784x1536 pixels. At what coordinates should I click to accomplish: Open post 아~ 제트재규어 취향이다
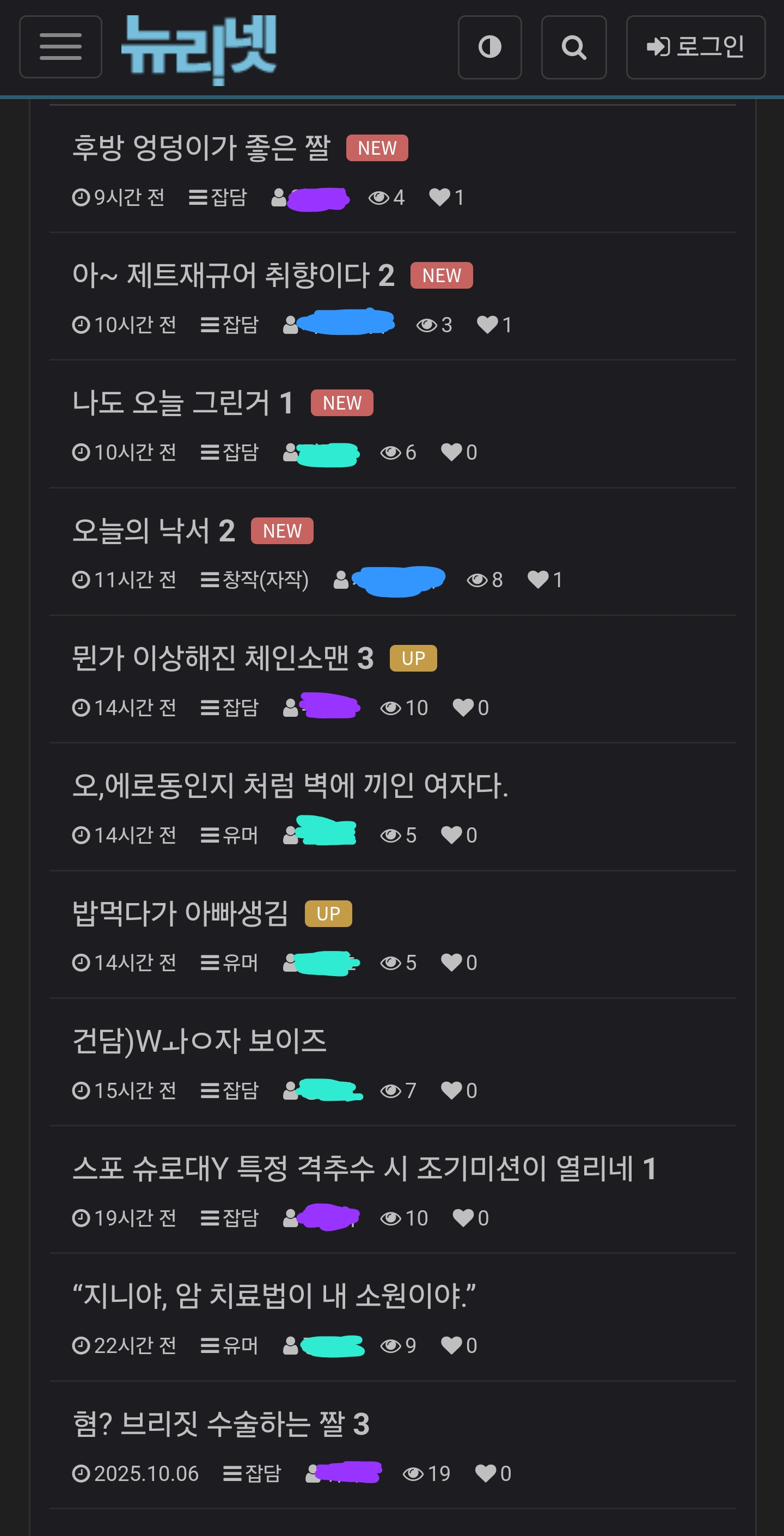click(232, 276)
